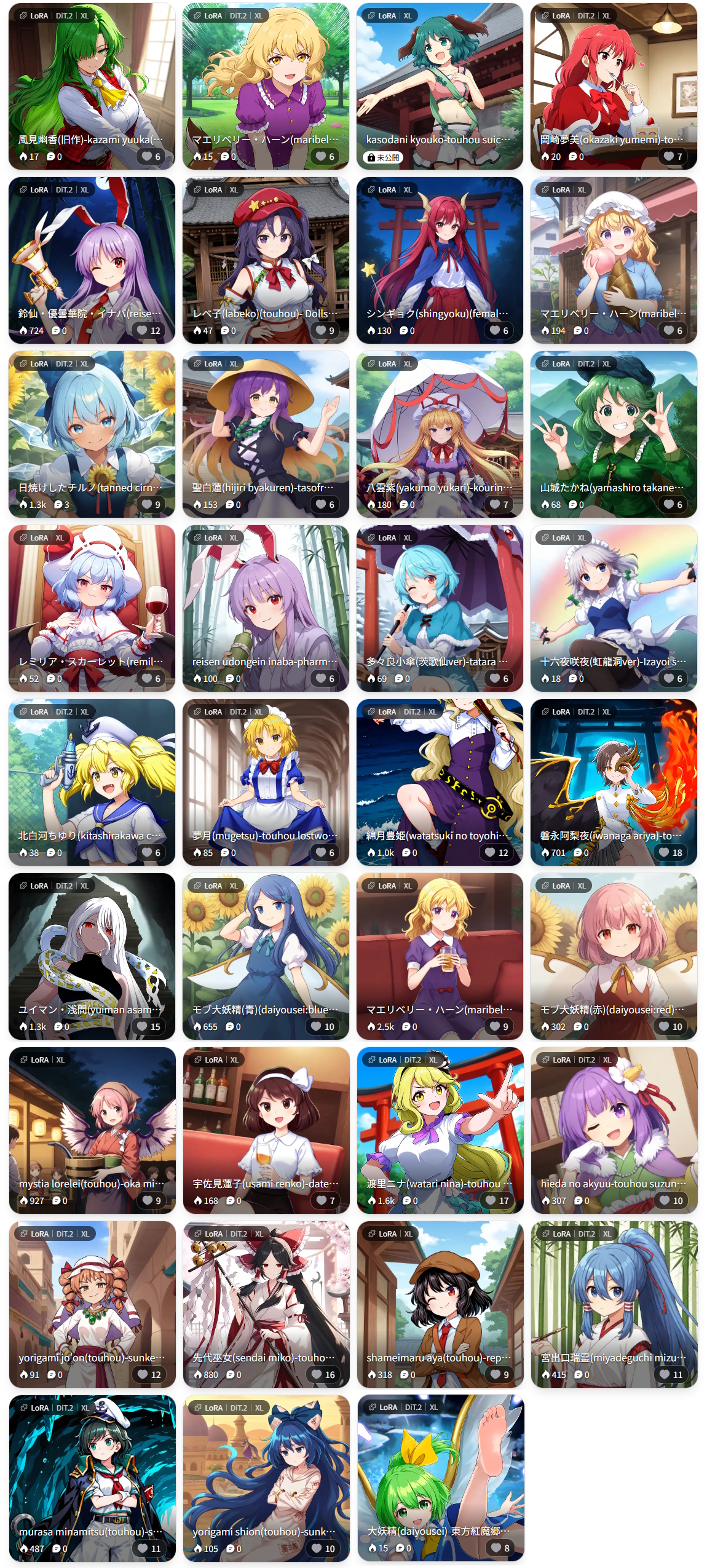Open the sendai miko model card
This screenshot has width=707, height=1568.
(266, 1304)
